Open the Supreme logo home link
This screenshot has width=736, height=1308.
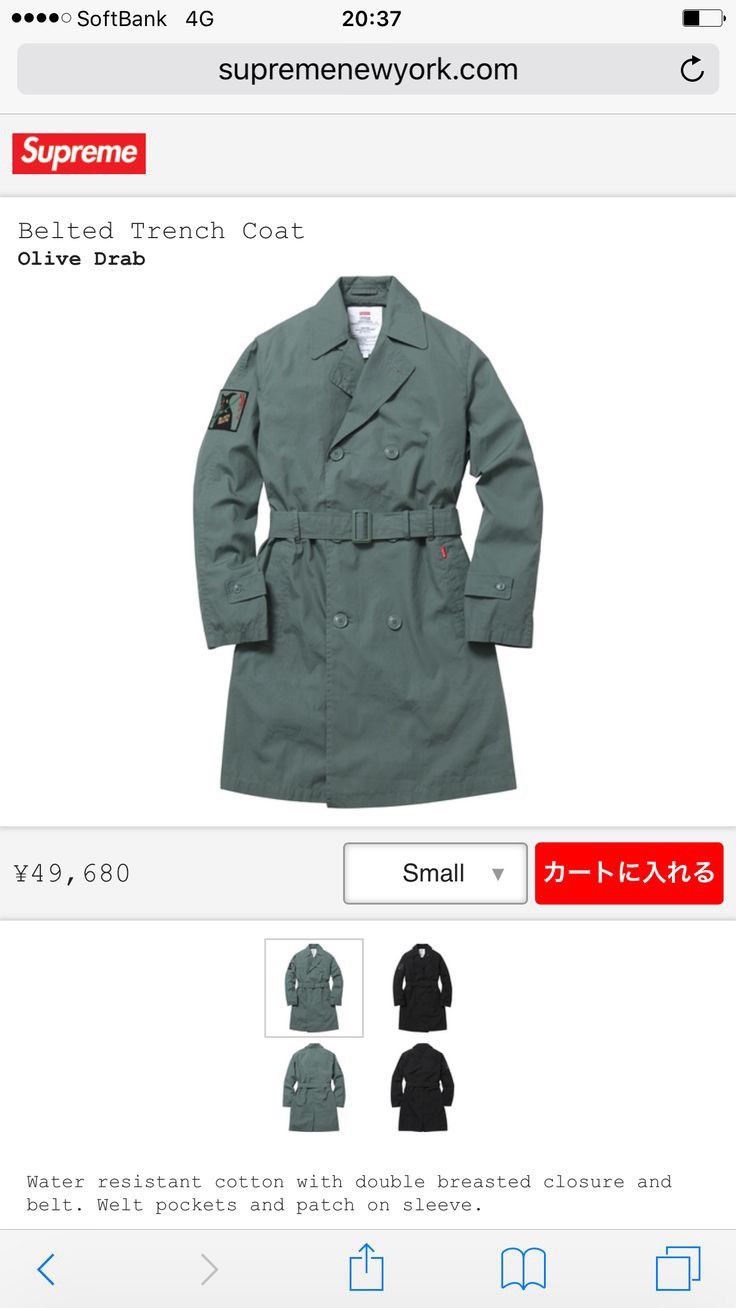coord(79,153)
